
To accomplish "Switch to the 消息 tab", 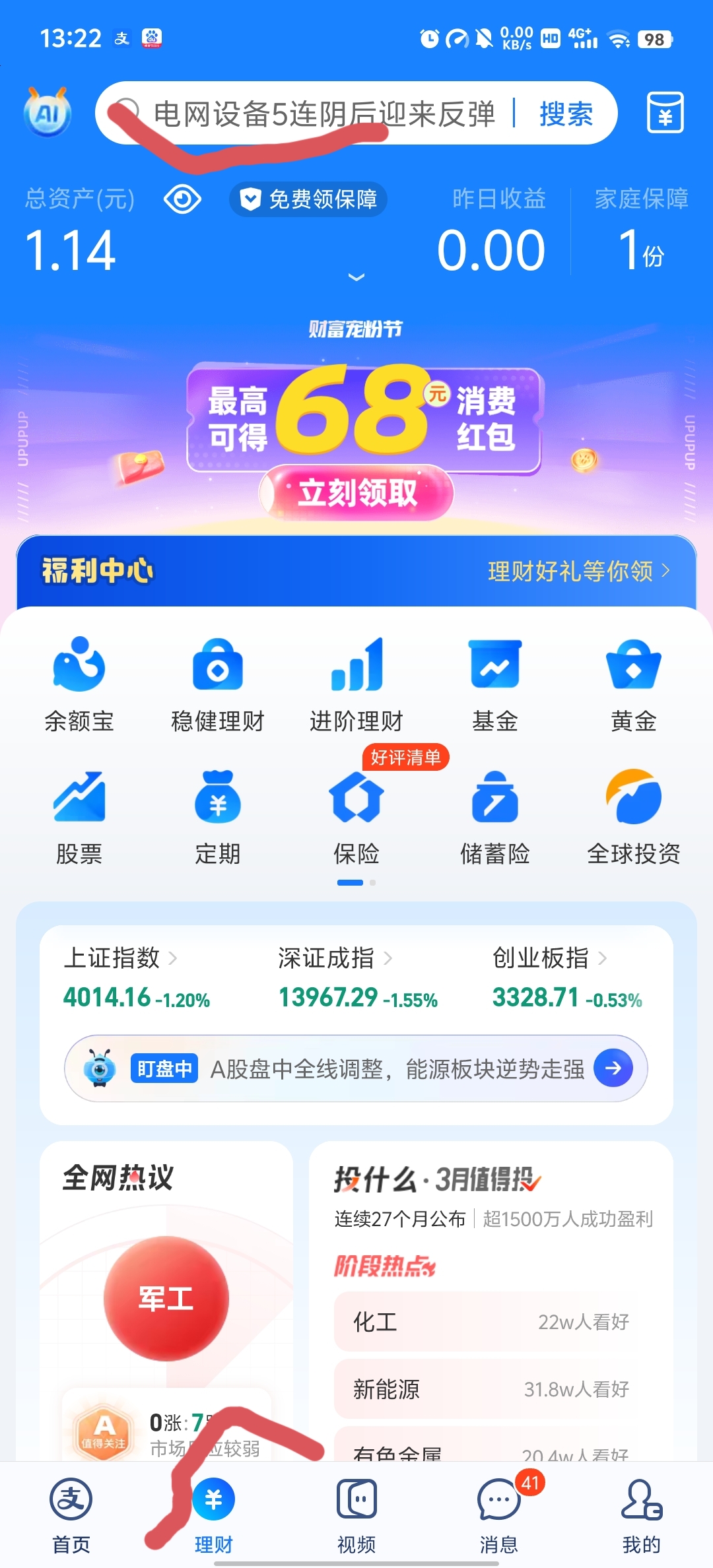I will (x=499, y=1513).
